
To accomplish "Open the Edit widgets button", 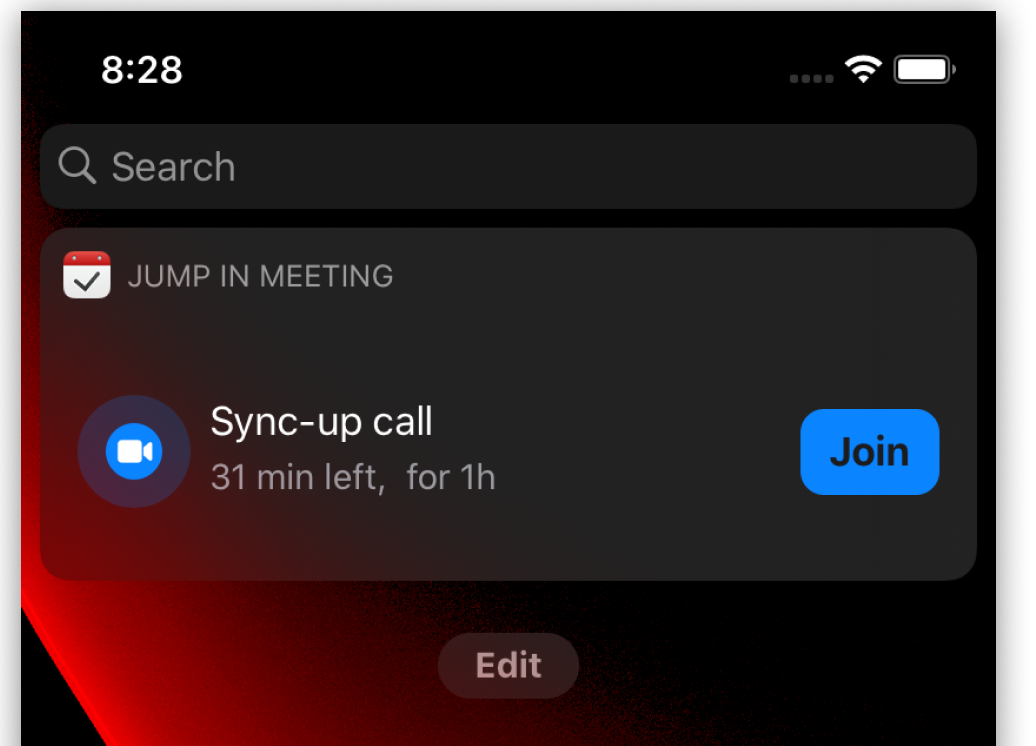I will point(508,665).
